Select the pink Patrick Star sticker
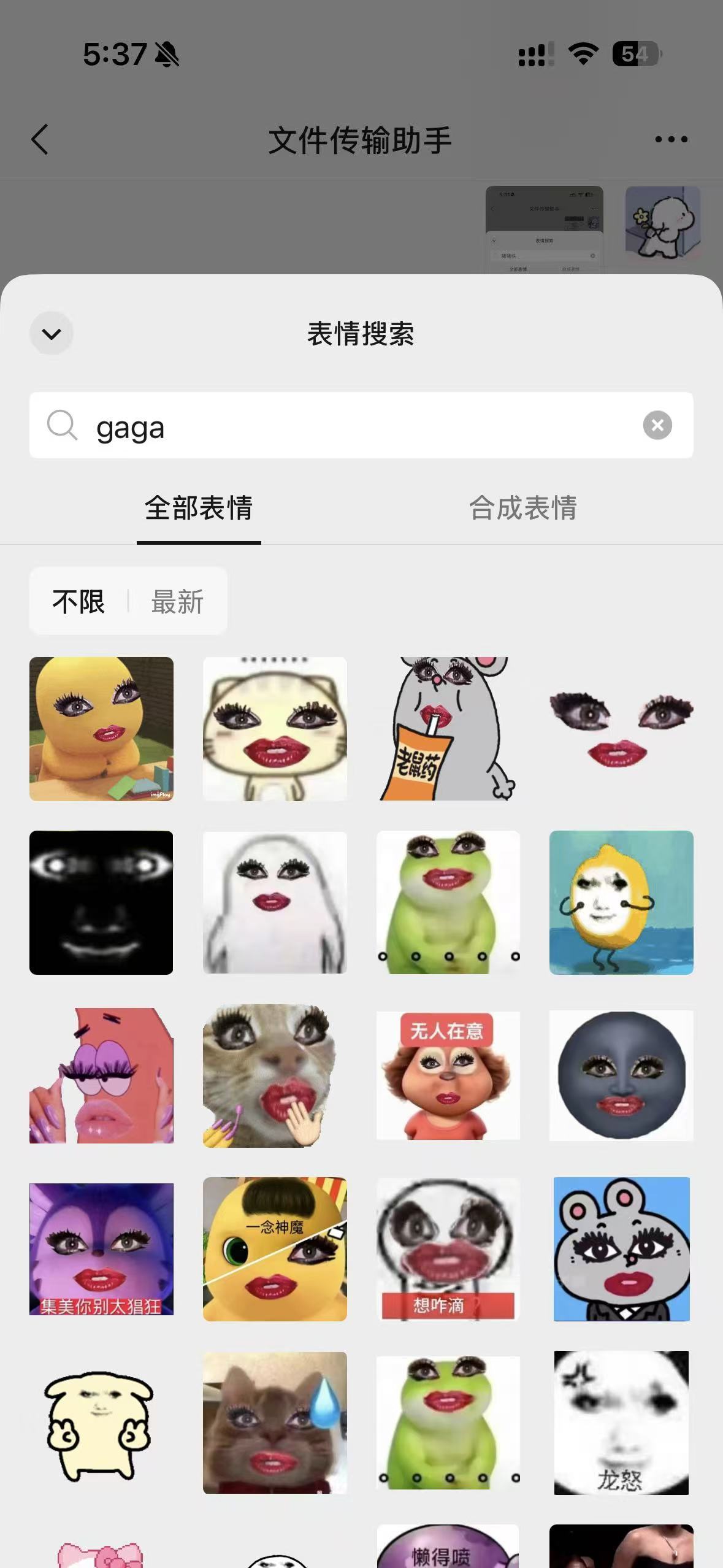 click(101, 1075)
